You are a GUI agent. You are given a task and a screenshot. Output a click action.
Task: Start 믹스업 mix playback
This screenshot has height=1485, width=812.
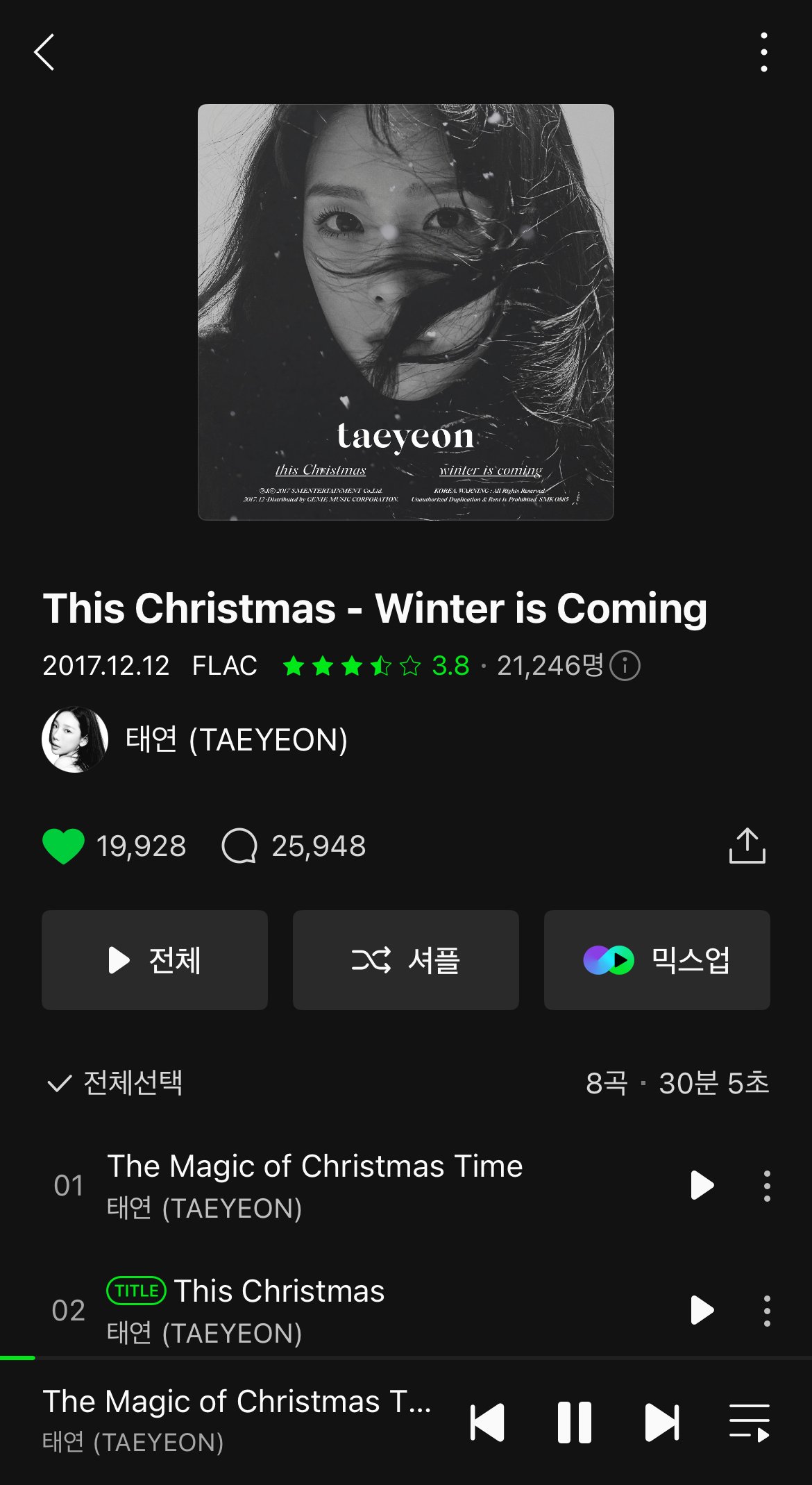(x=657, y=960)
